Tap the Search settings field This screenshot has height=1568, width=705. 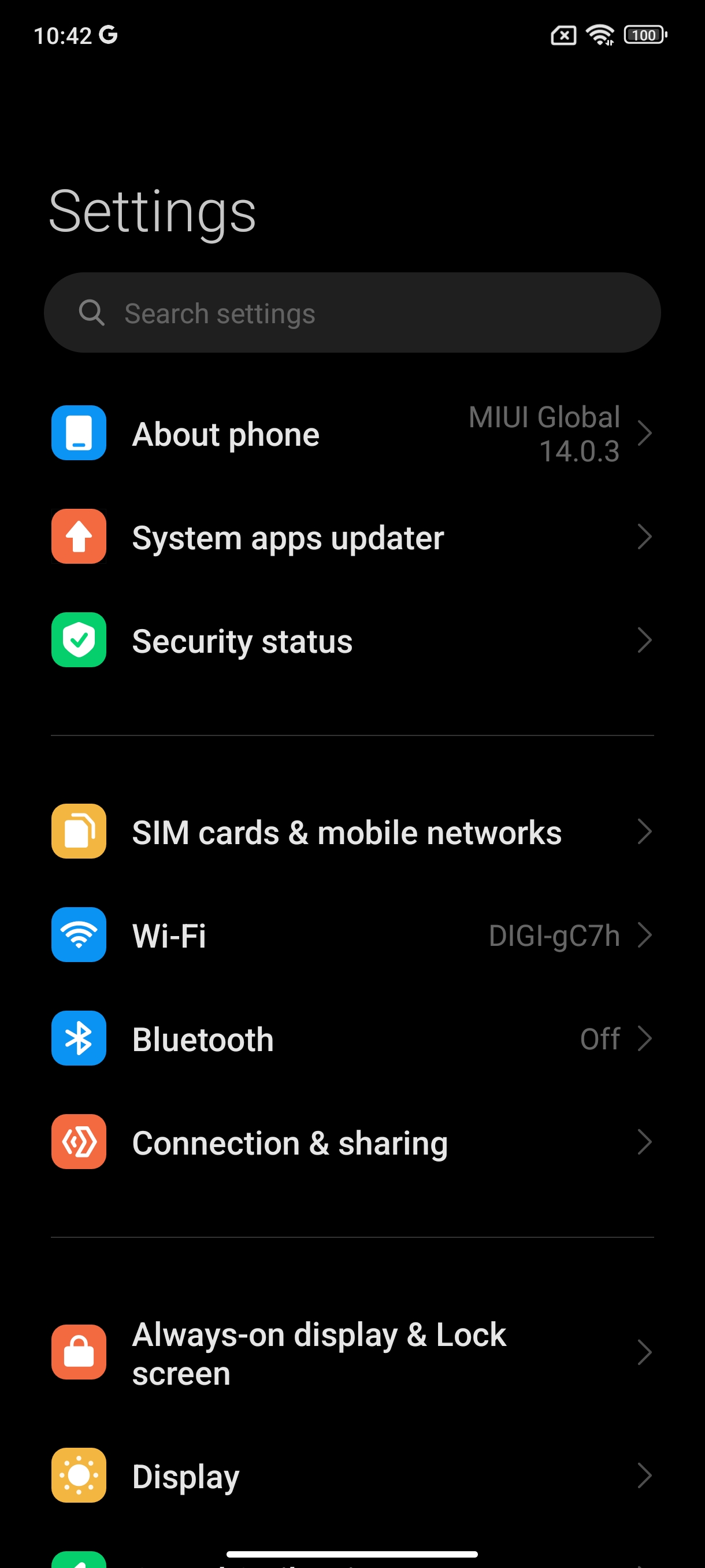pos(352,312)
